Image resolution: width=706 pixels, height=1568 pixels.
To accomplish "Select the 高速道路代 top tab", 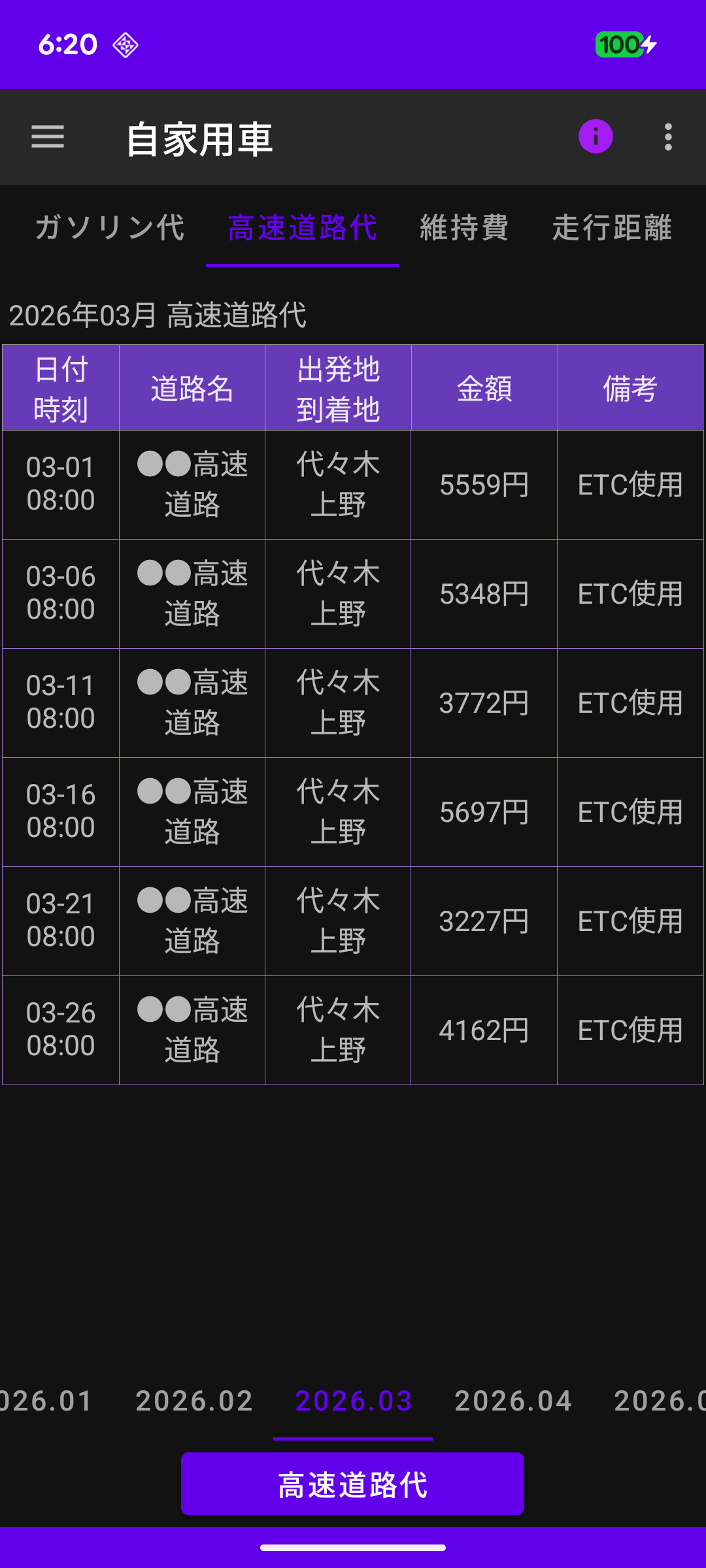I will click(302, 228).
